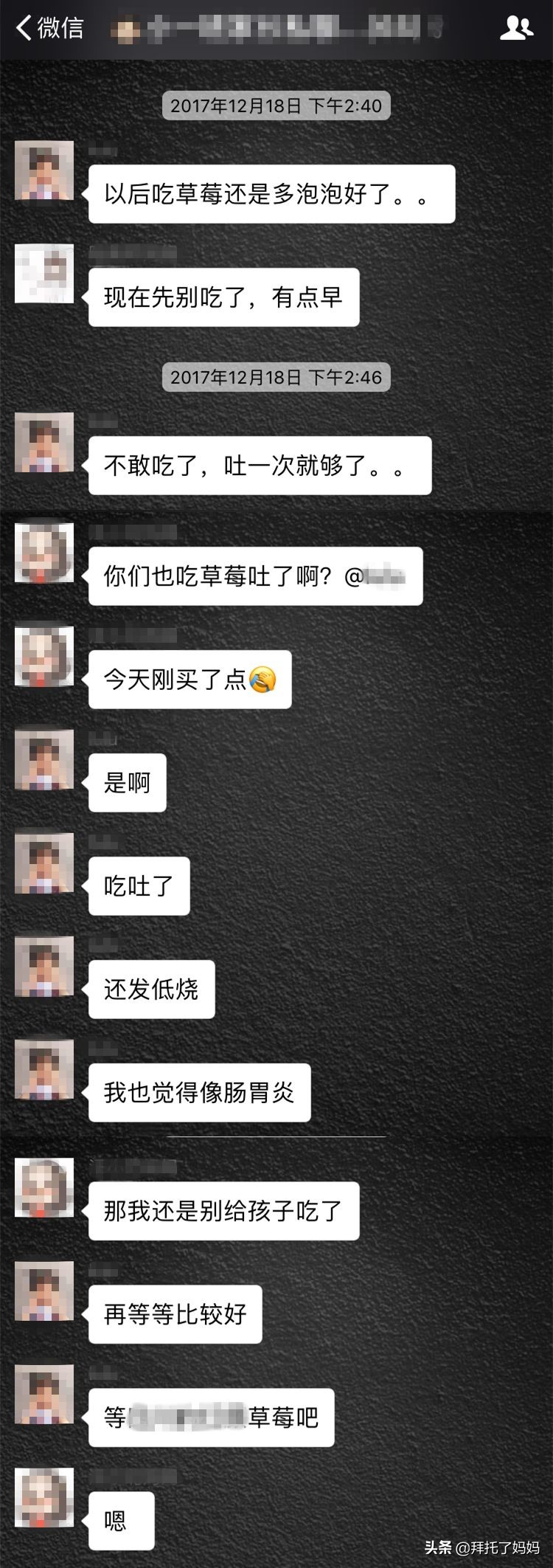The width and height of the screenshot is (553, 1568).
Task: Select the '现在先别吃了，有点早' bubble
Action: click(225, 295)
